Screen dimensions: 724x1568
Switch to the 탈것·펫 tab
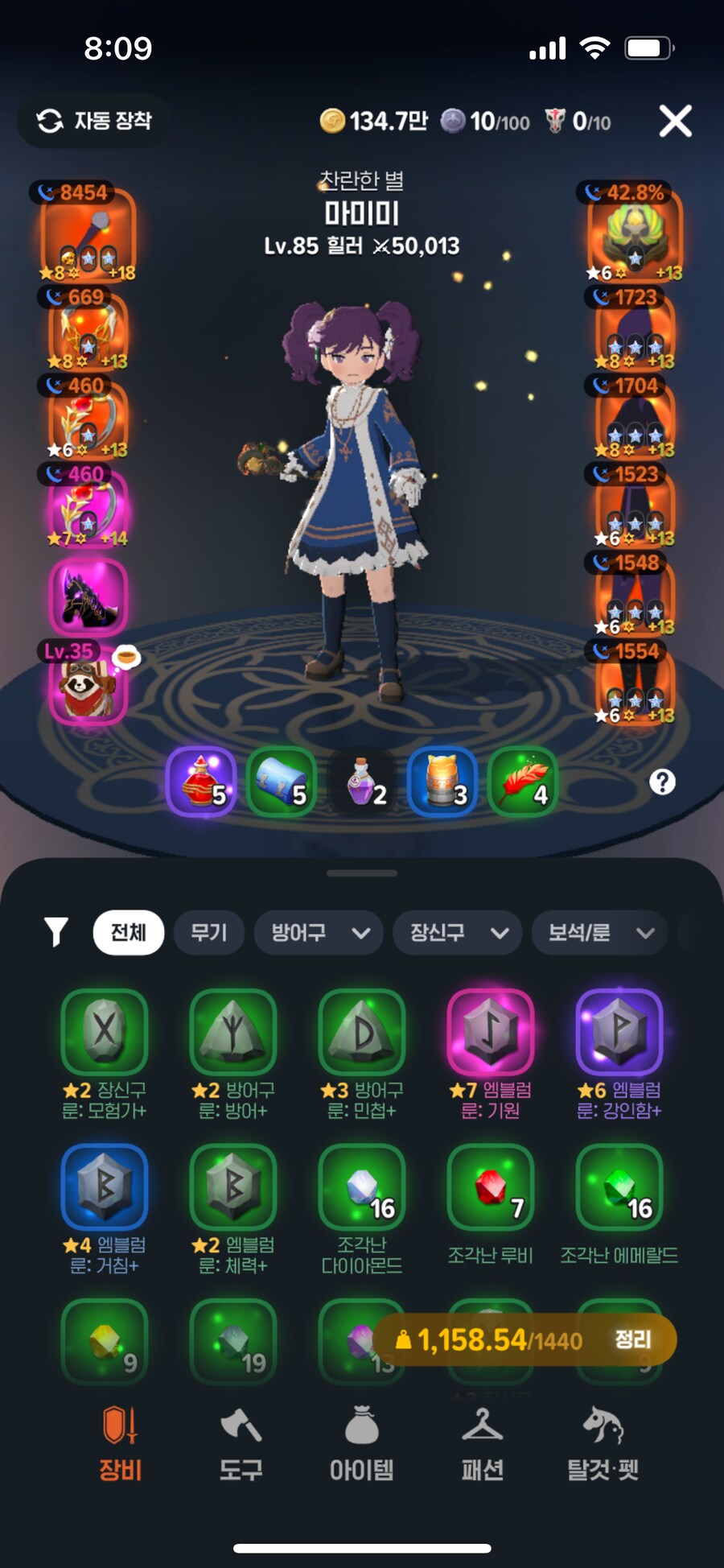click(603, 1446)
